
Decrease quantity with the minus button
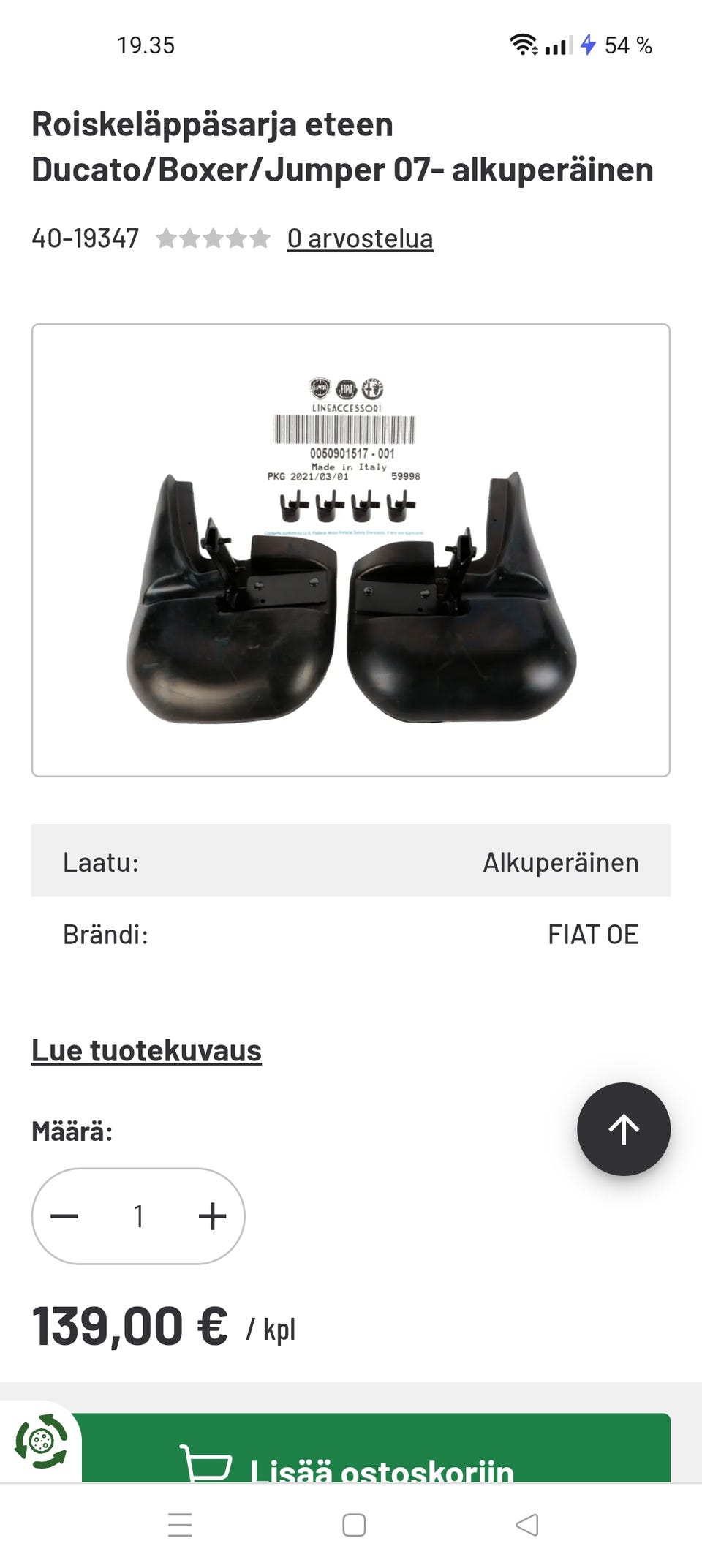[64, 1216]
